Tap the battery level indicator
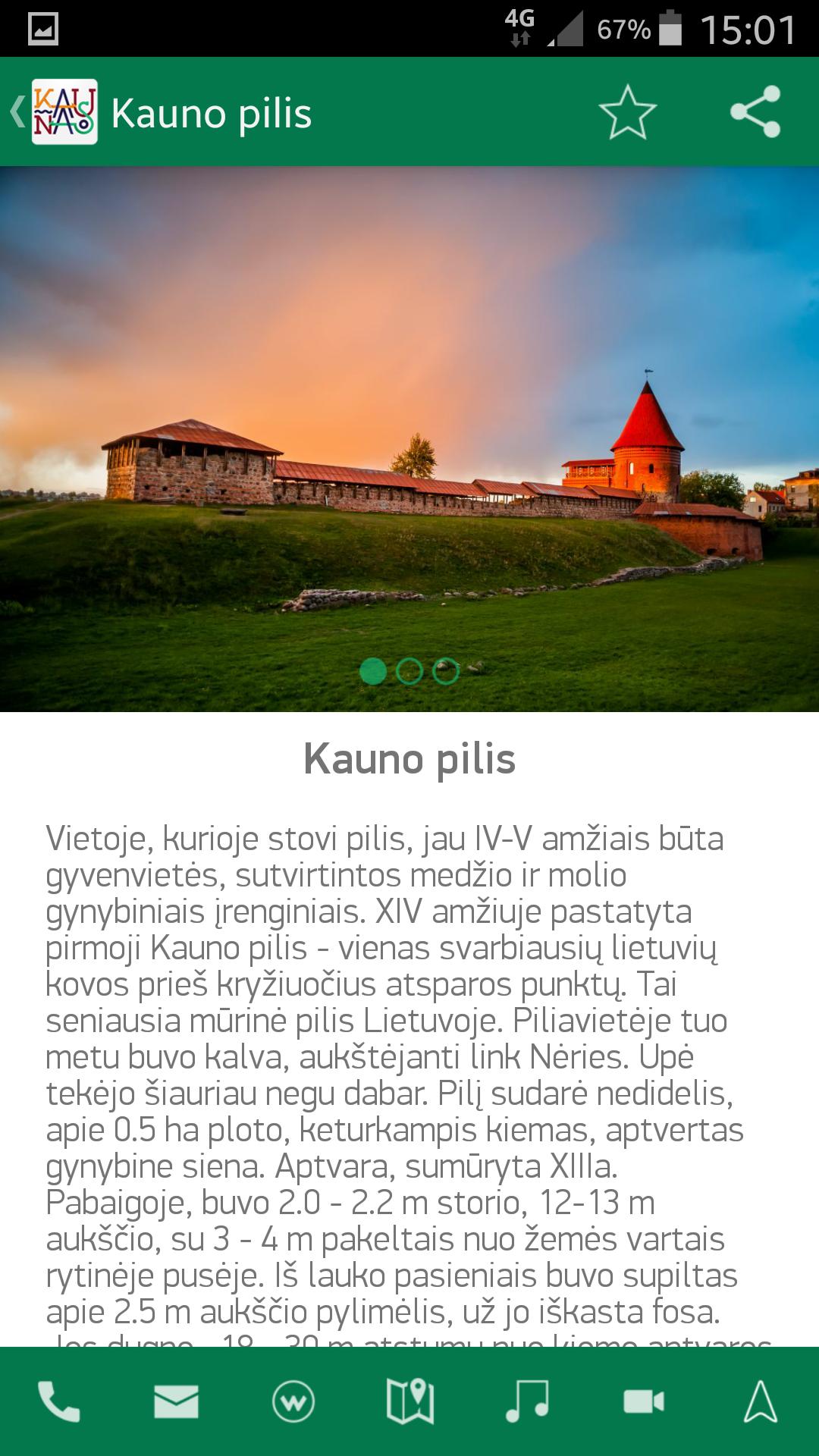 pyautogui.click(x=672, y=25)
